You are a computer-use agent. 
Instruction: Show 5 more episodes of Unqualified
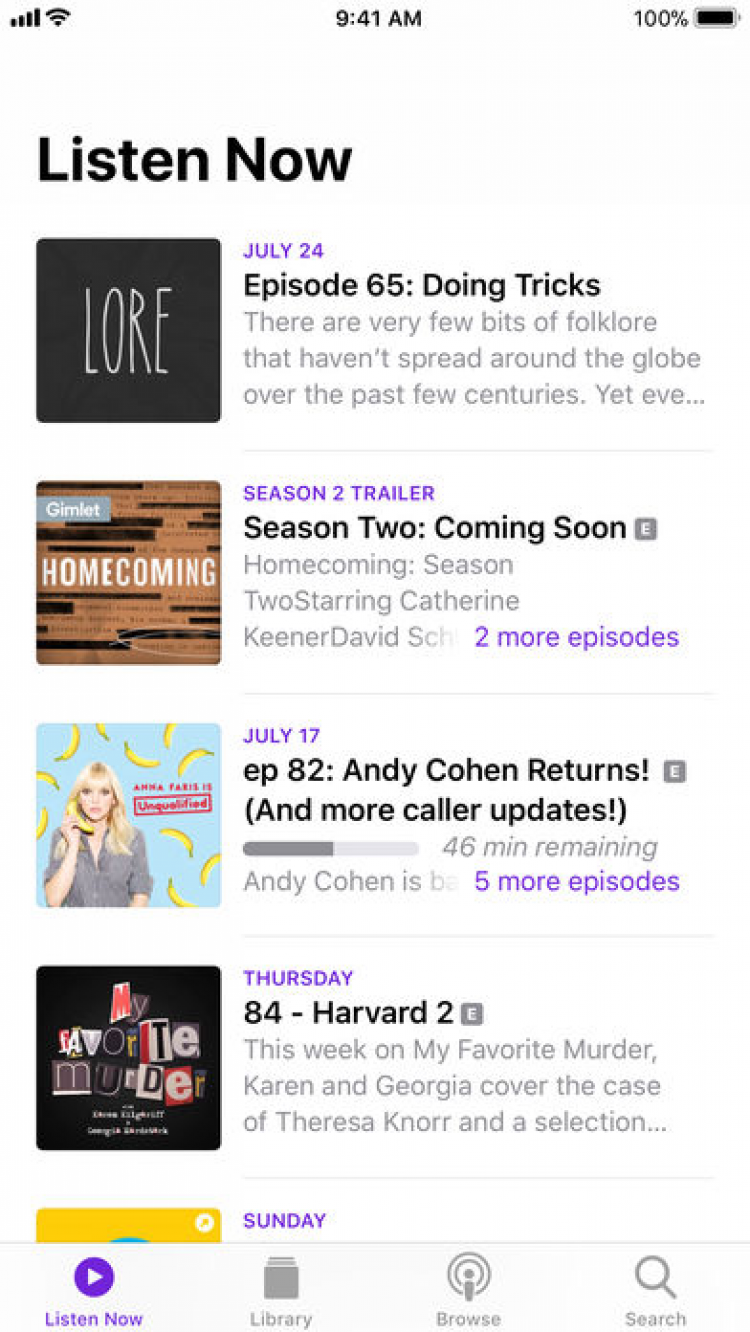tap(577, 882)
